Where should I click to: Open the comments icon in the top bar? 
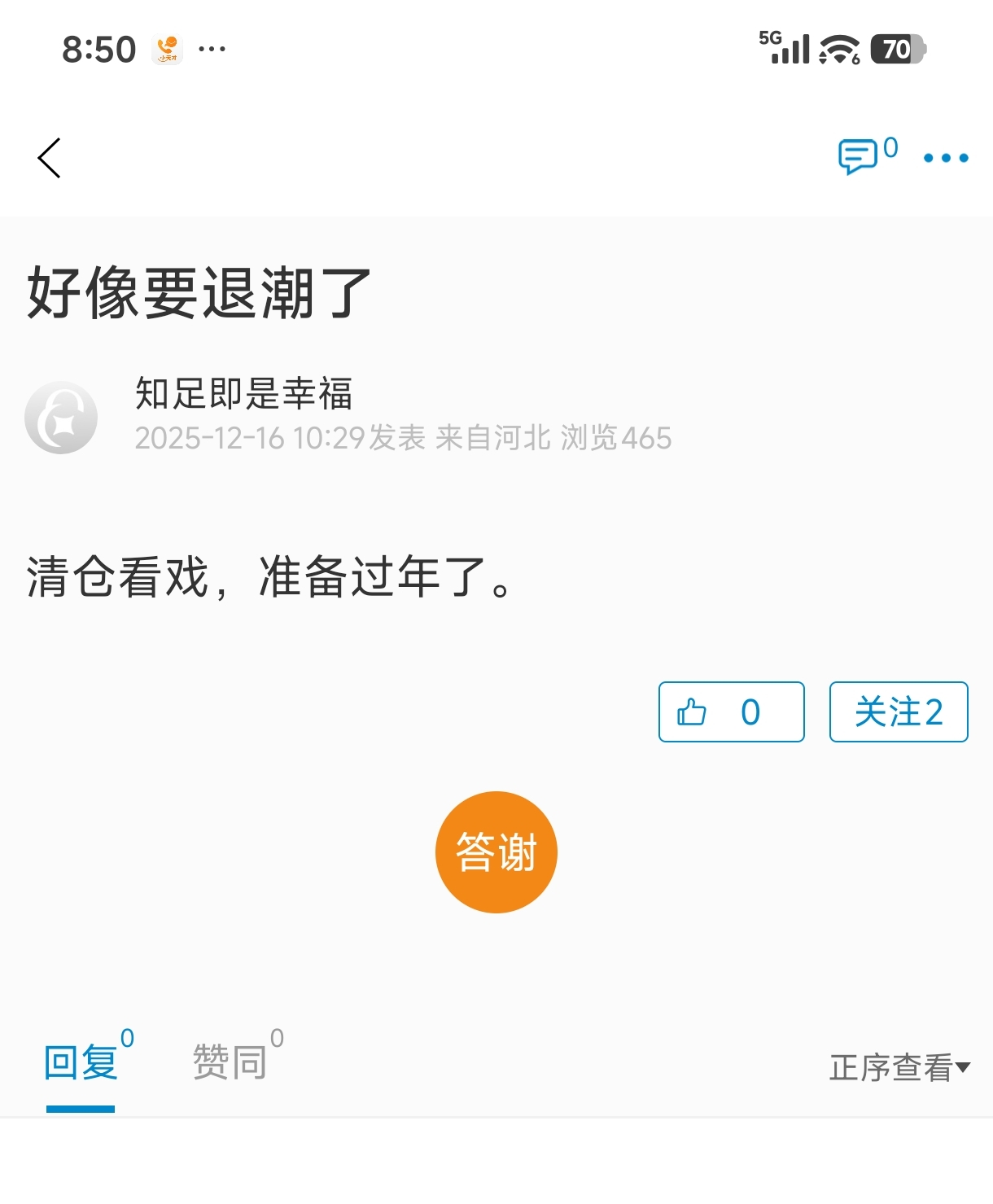(x=860, y=156)
